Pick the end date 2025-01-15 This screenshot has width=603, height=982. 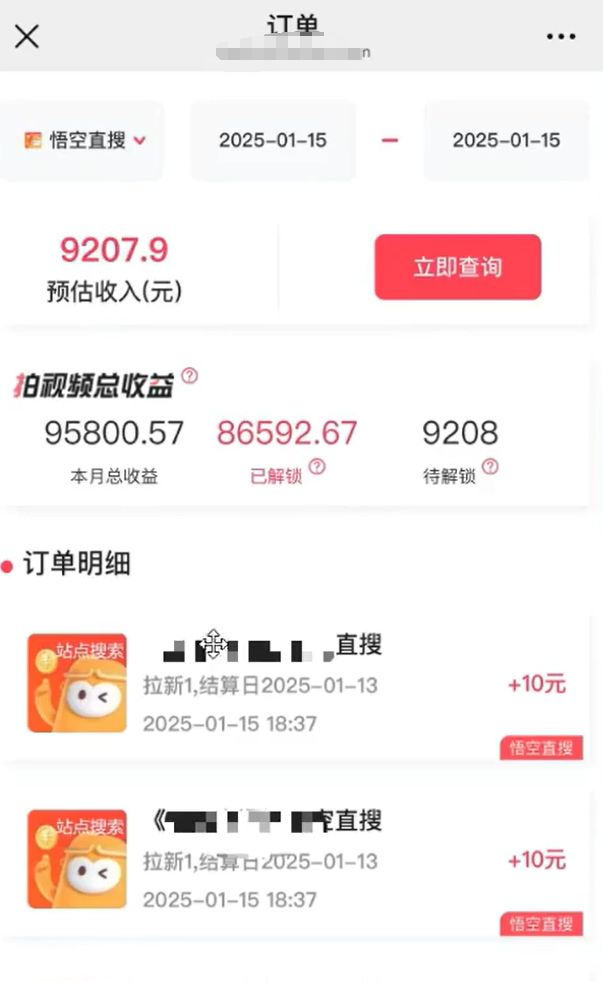pos(506,141)
